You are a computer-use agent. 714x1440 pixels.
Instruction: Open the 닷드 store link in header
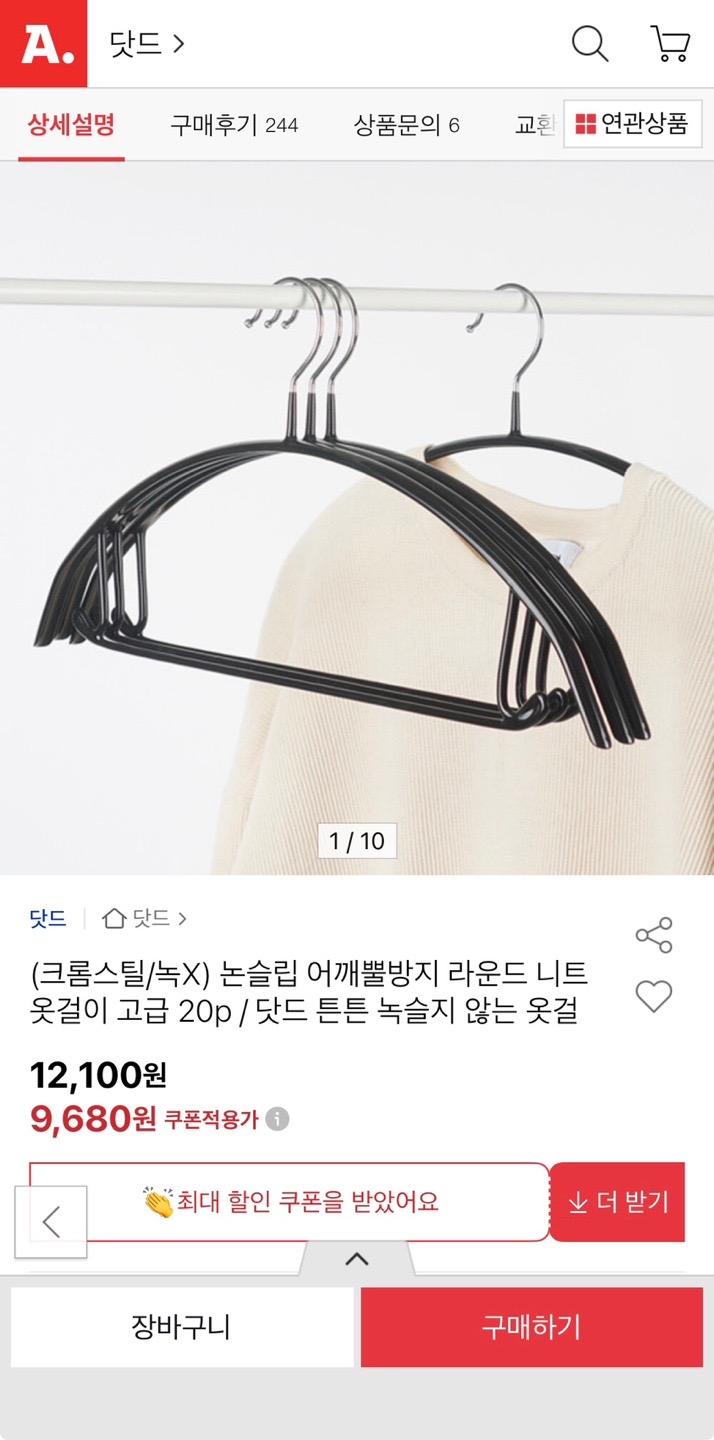[147, 44]
